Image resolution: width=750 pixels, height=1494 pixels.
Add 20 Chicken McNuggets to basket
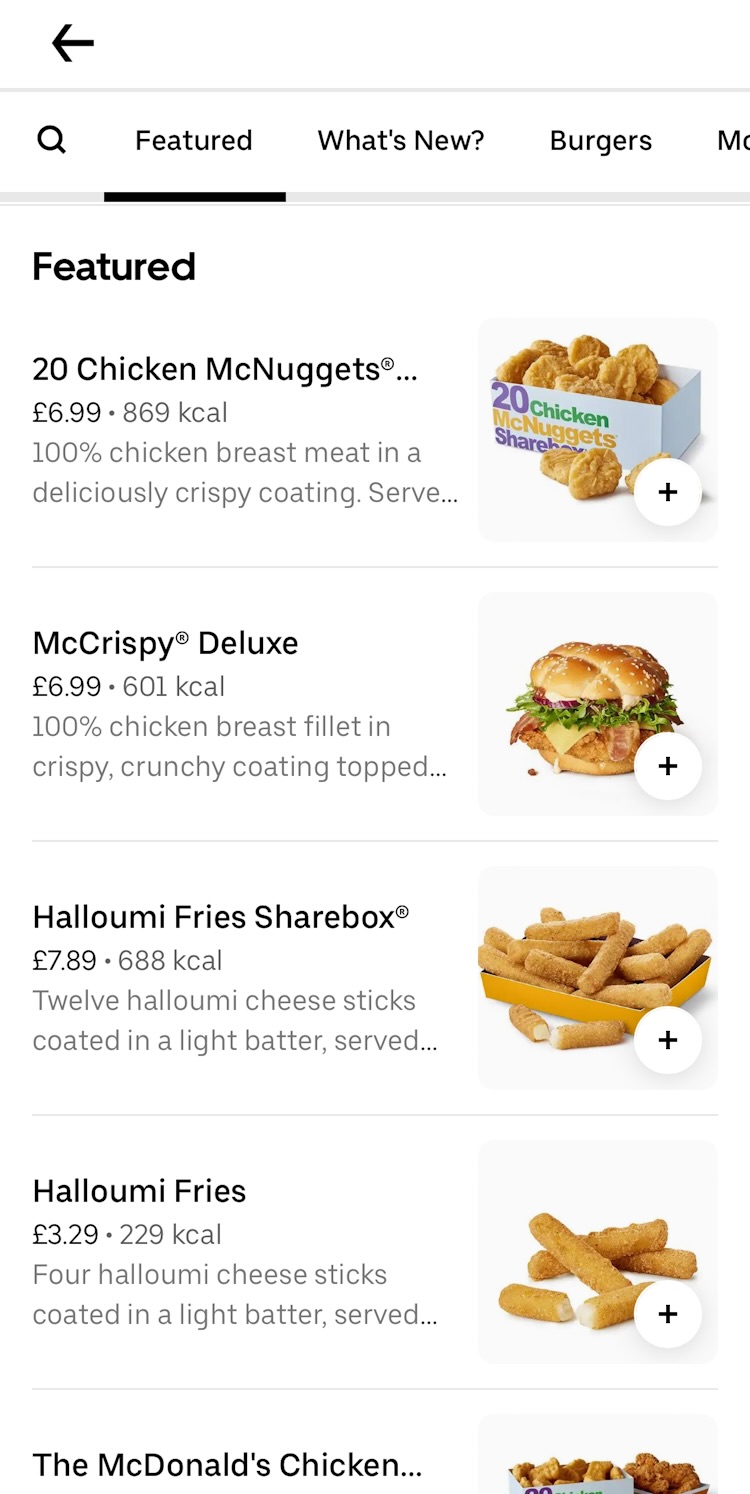668,492
